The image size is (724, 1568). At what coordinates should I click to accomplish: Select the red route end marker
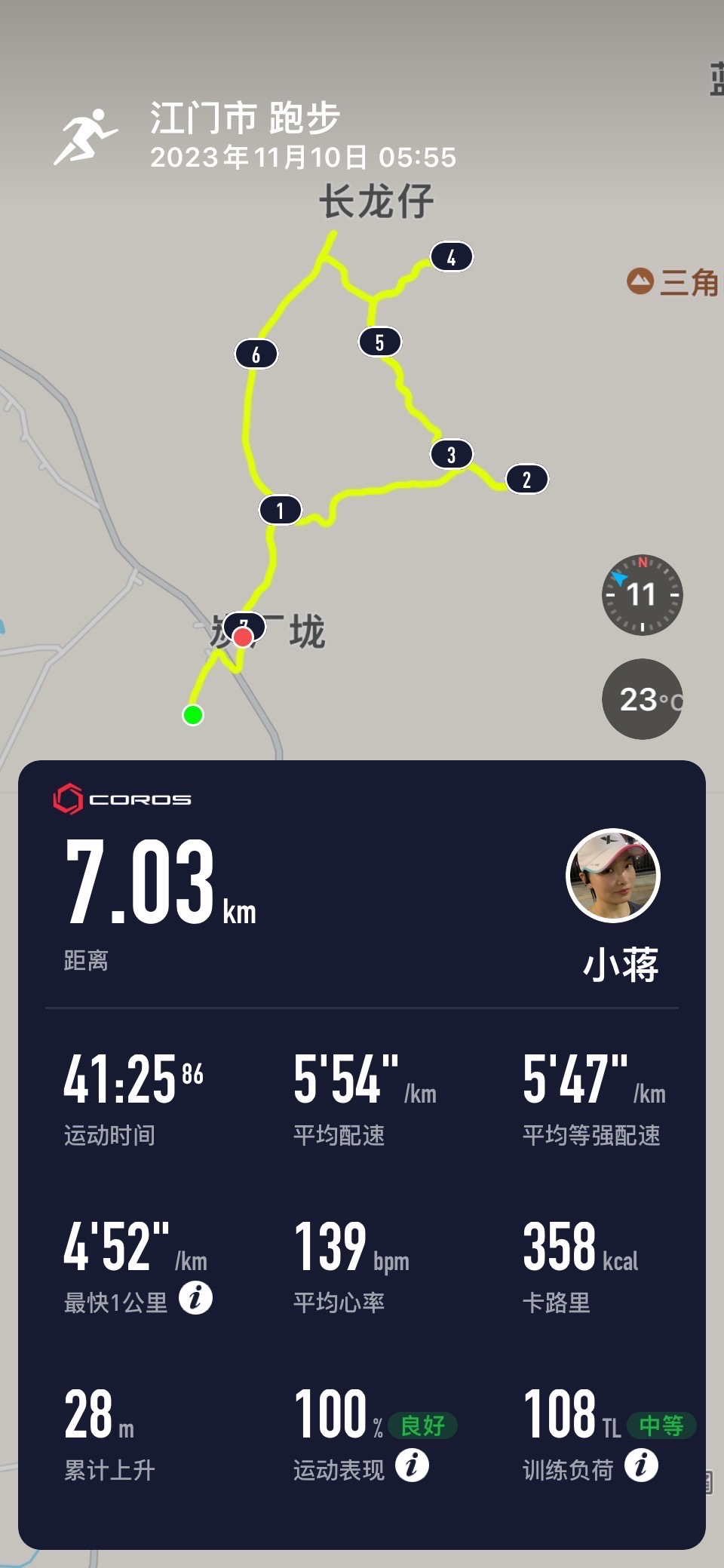243,637
